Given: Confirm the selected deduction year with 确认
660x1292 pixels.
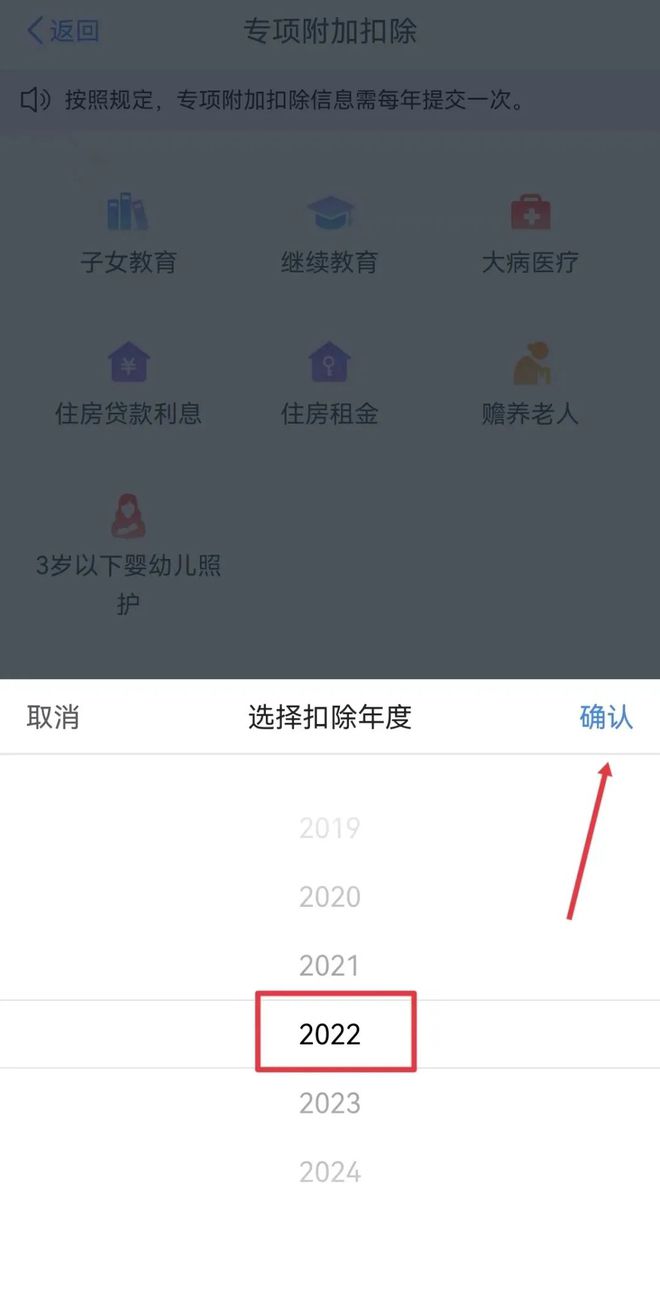Looking at the screenshot, I should point(606,716).
